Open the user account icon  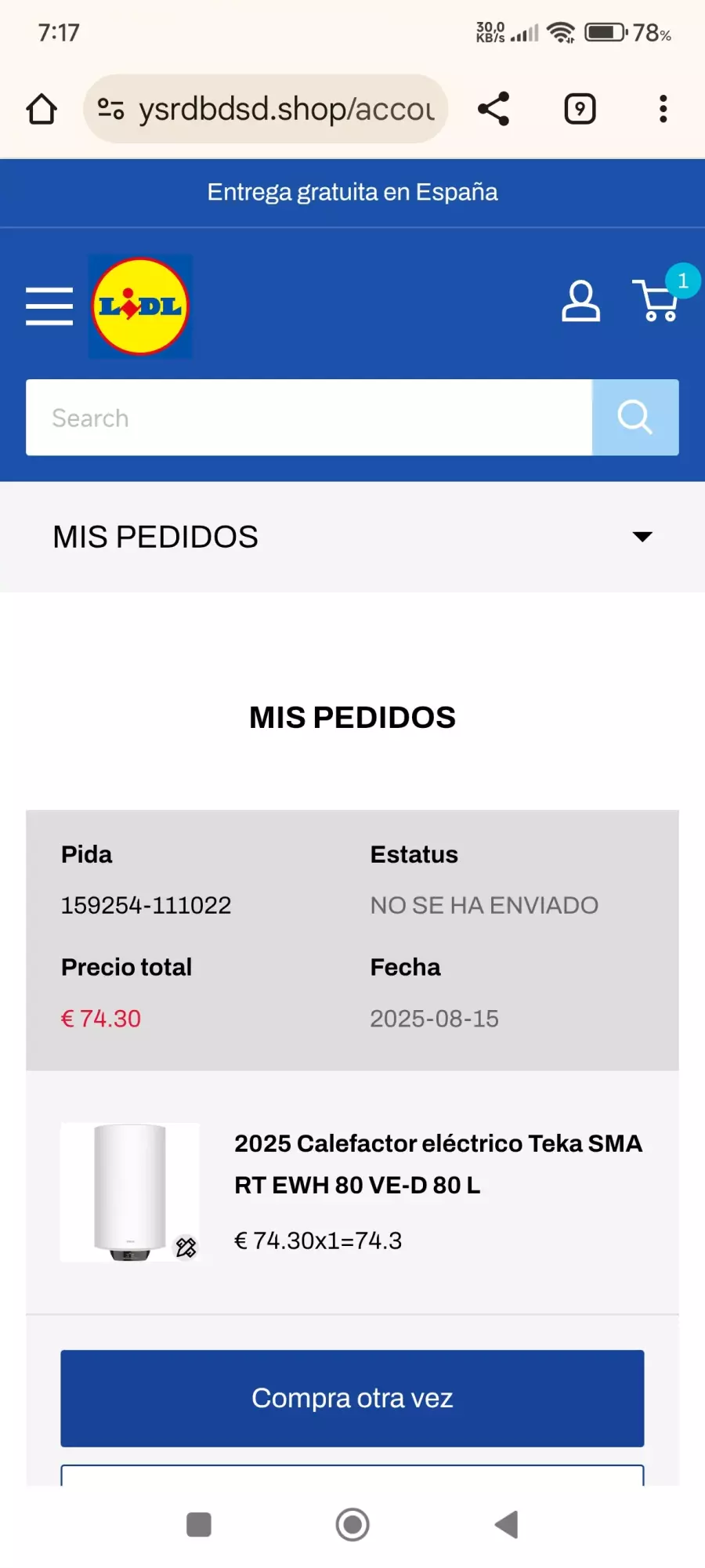[580, 302]
